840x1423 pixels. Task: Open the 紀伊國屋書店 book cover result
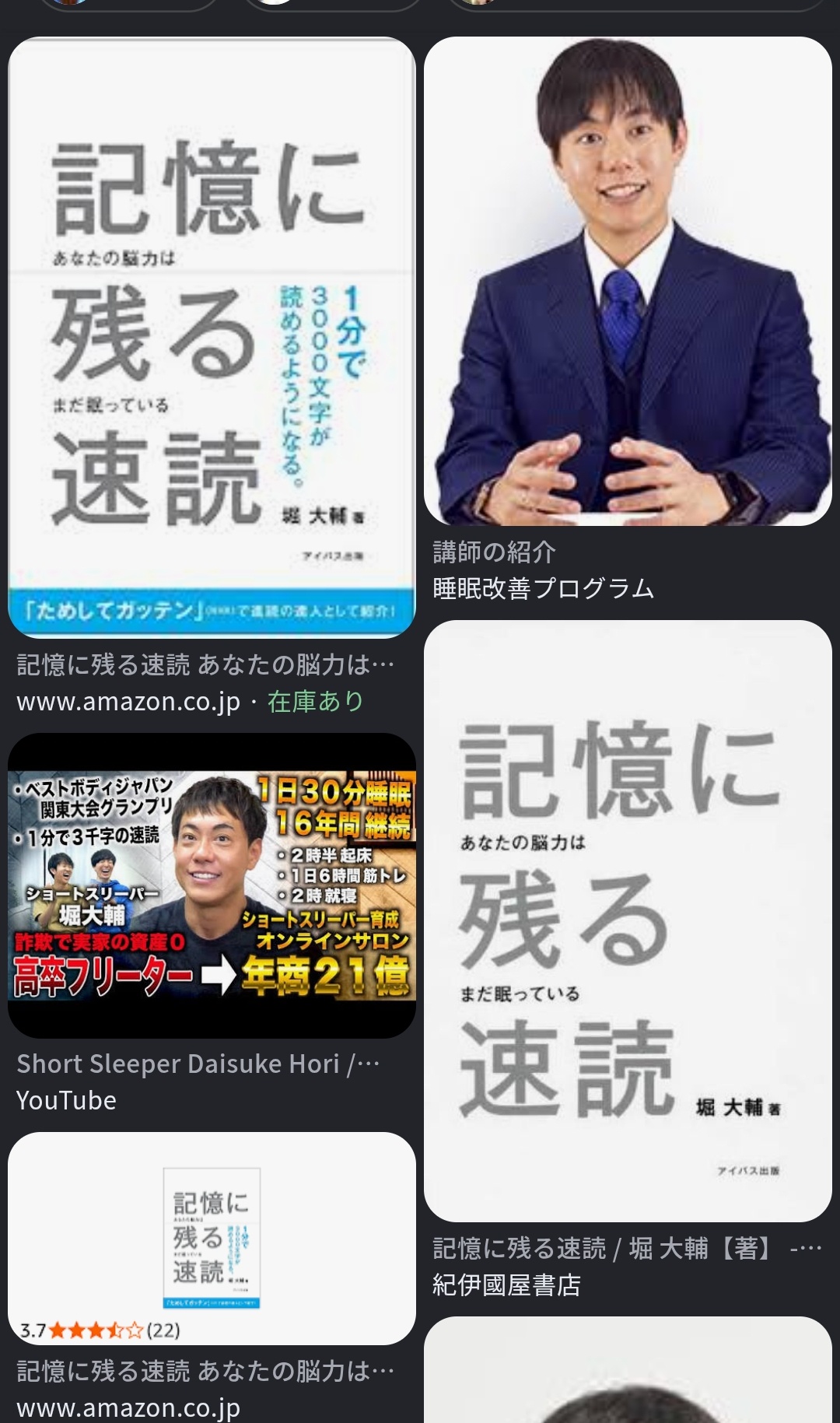coord(628,920)
